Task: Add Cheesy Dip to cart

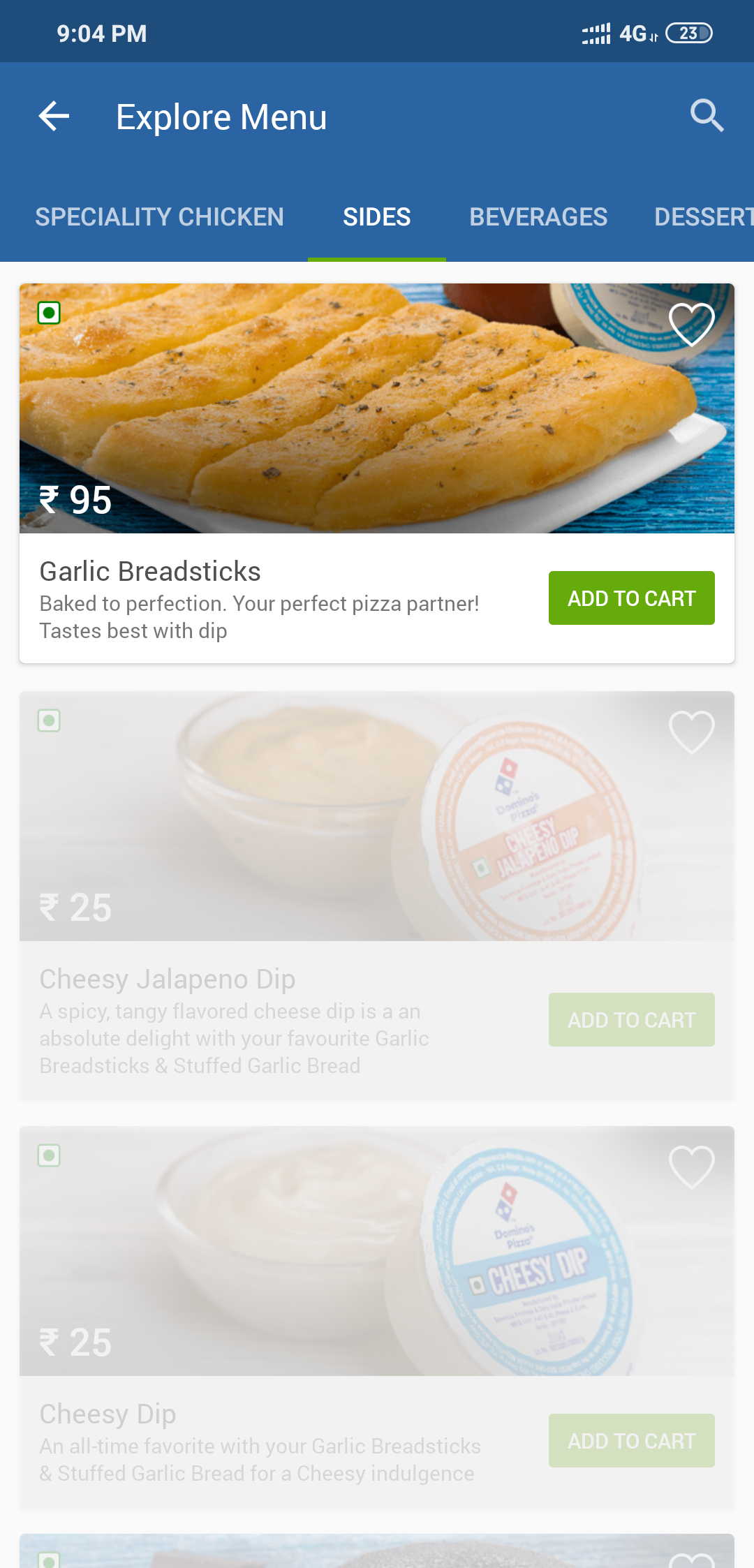Action: click(631, 1441)
